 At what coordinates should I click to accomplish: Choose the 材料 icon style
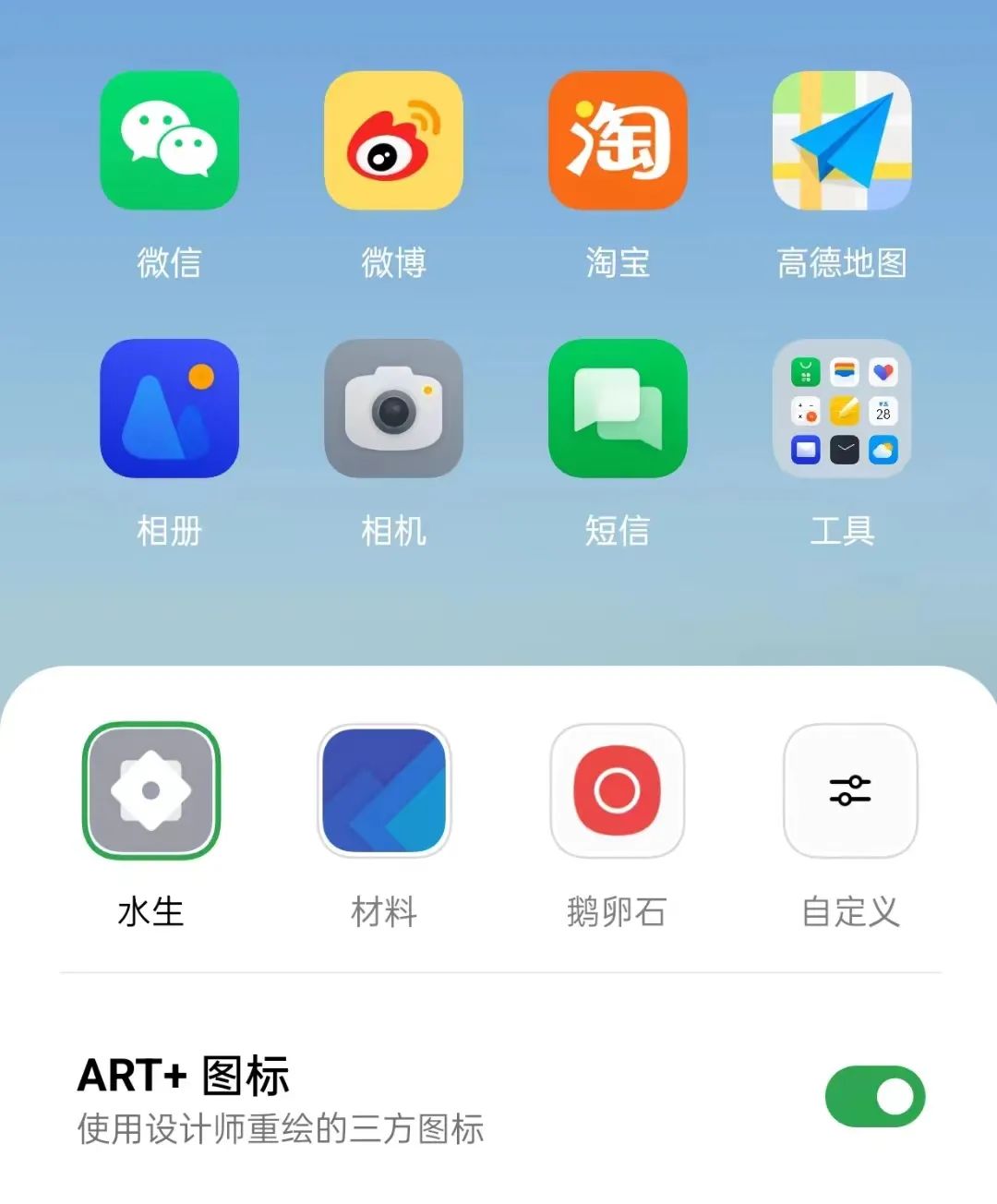pyautogui.click(x=384, y=790)
